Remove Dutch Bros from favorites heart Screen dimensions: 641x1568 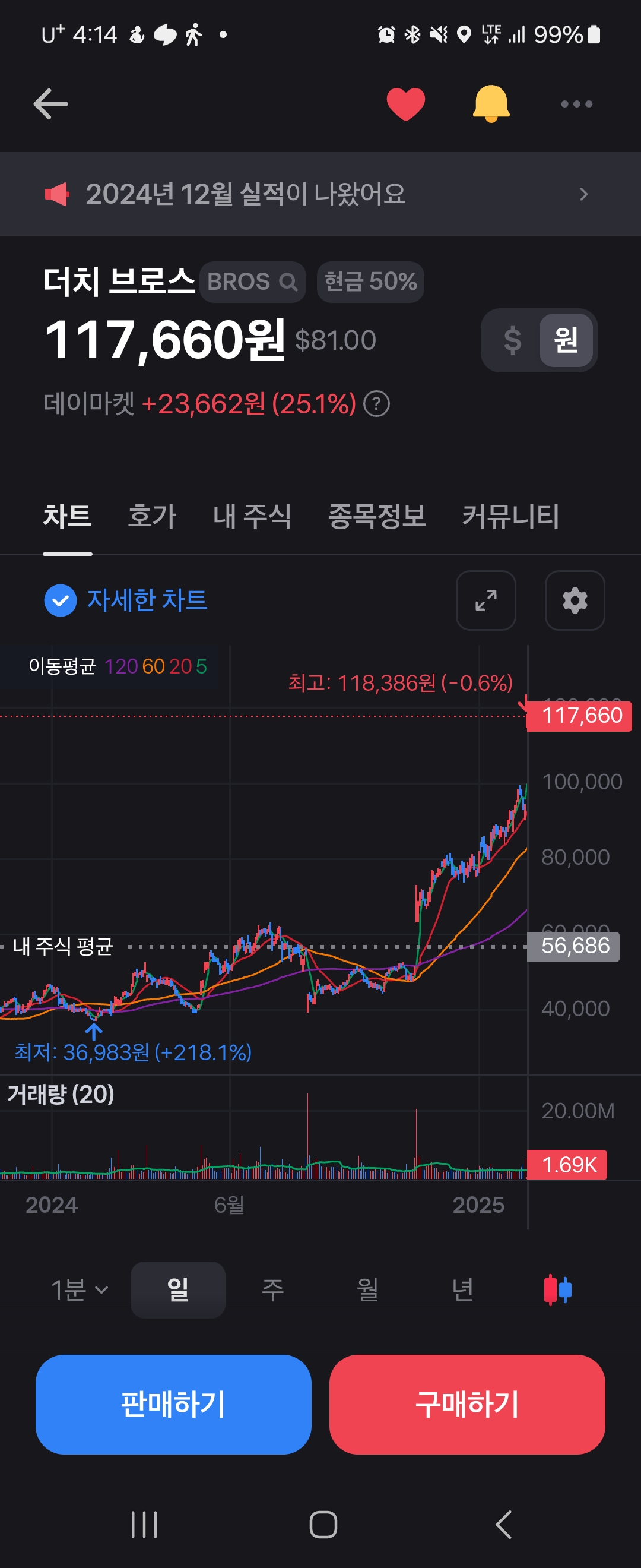pos(405,104)
